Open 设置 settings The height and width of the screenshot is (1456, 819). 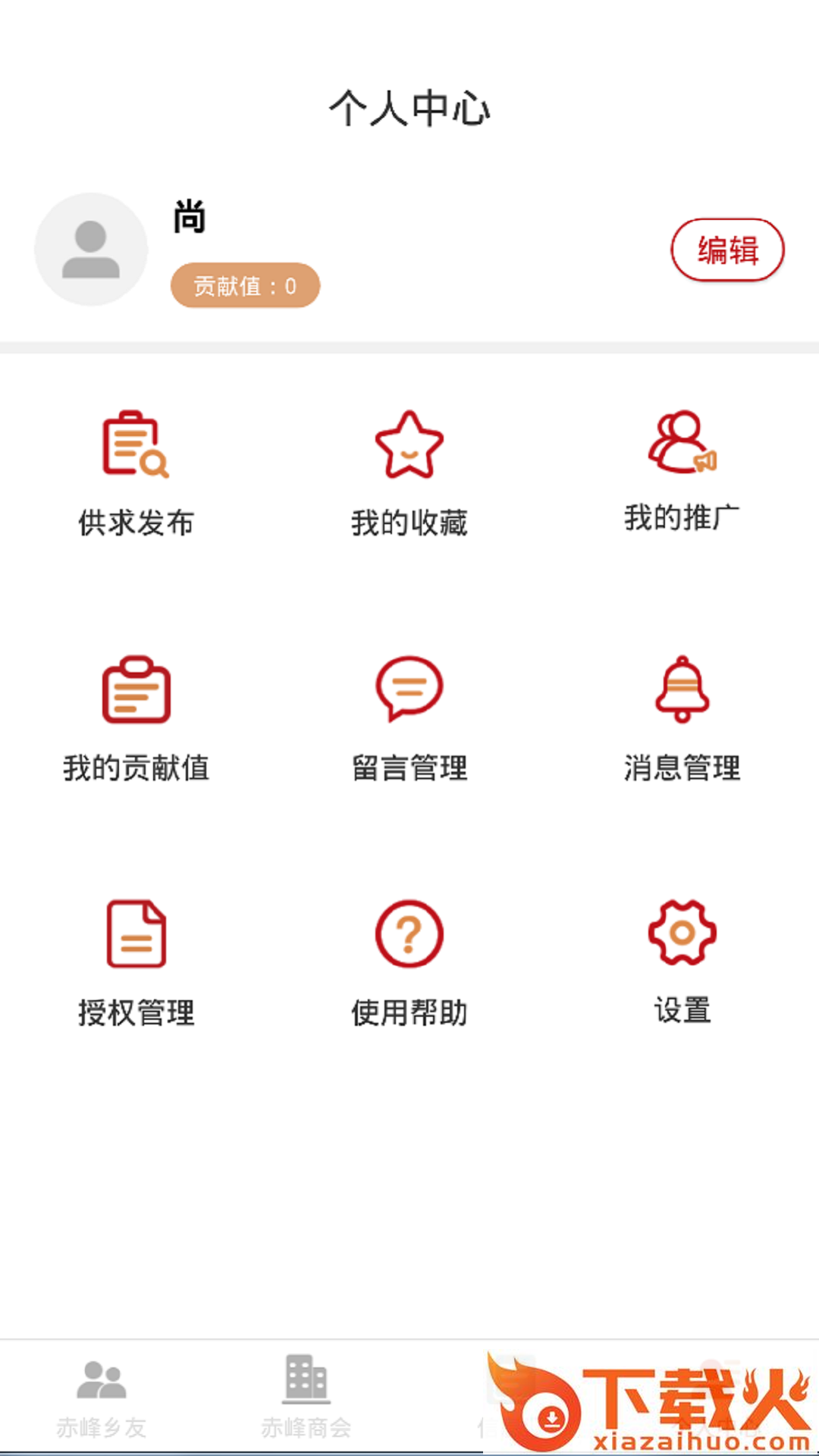coord(682,961)
